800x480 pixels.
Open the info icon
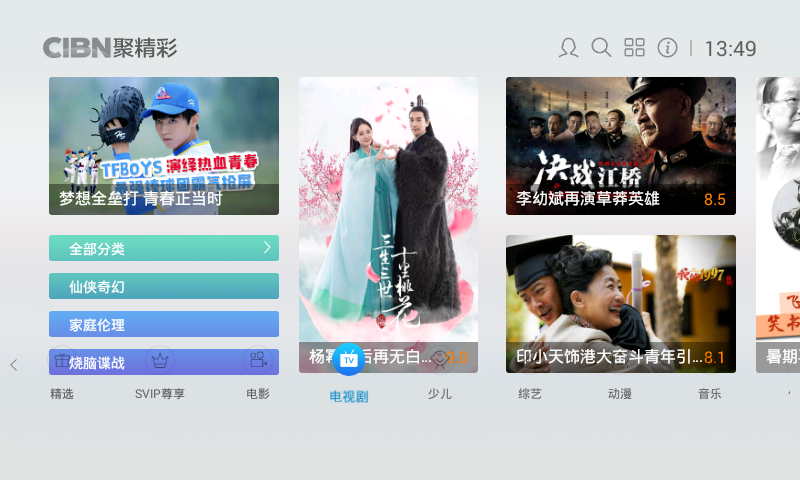[x=667, y=48]
